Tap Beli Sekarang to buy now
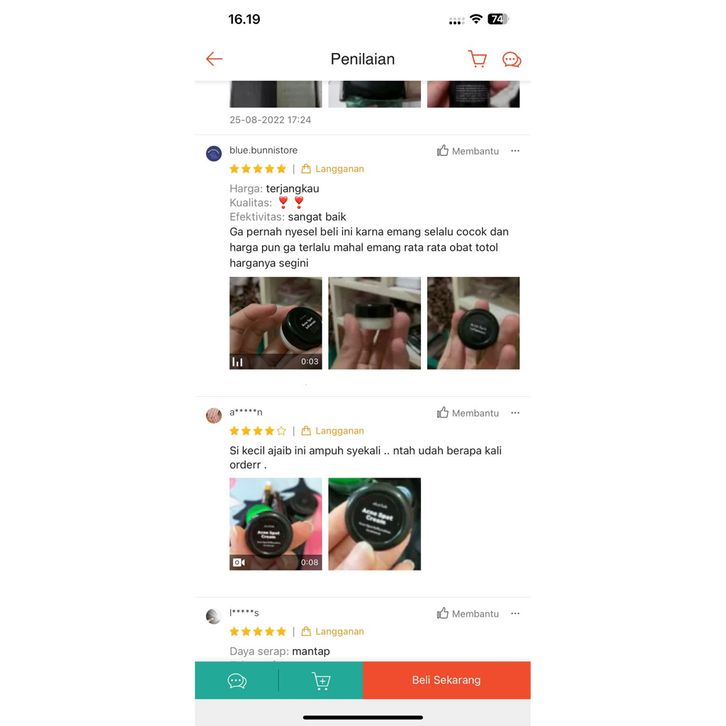The image size is (726, 726). pos(446,680)
